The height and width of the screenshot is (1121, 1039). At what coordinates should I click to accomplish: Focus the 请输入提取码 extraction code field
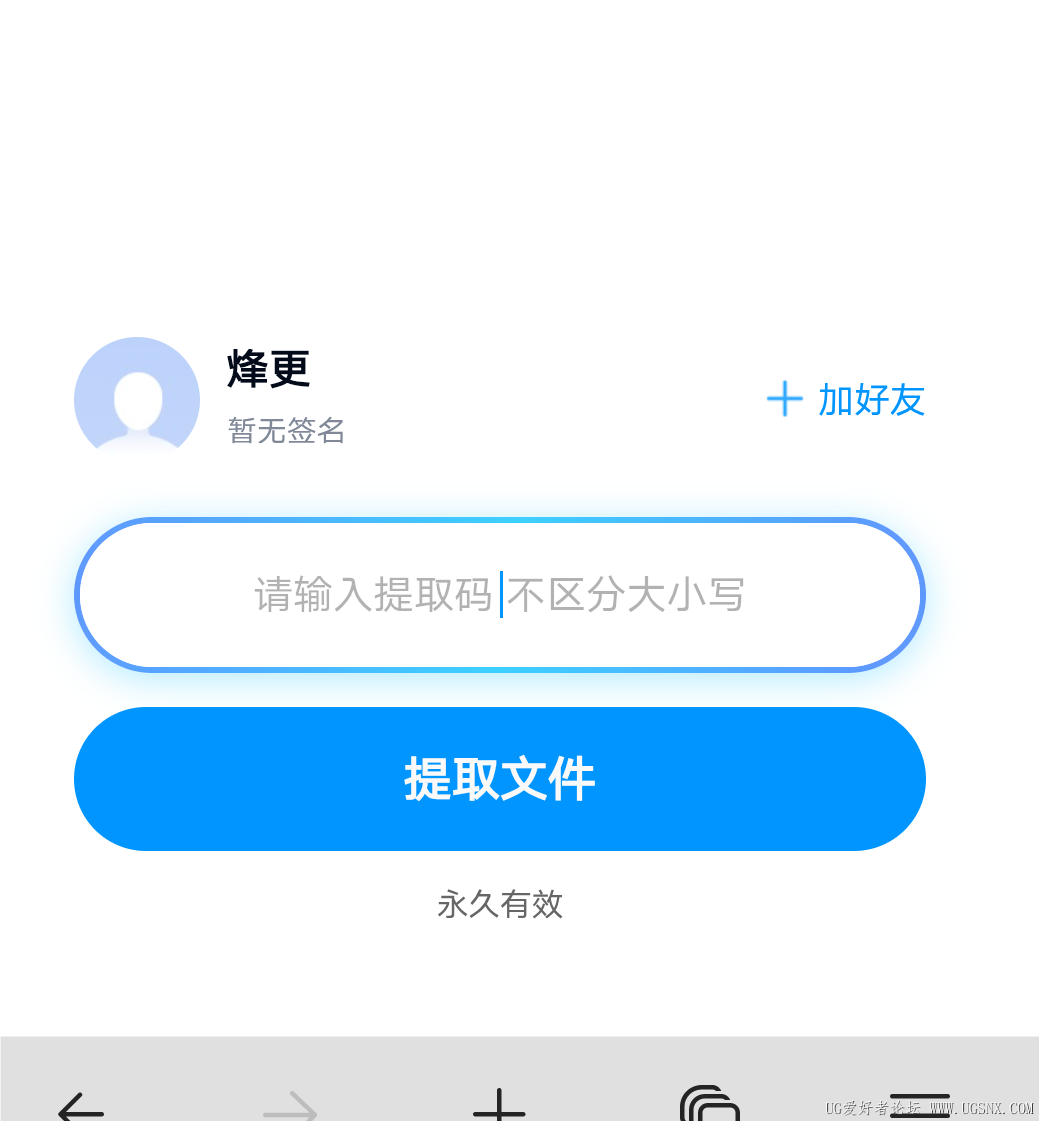pyautogui.click(x=499, y=595)
